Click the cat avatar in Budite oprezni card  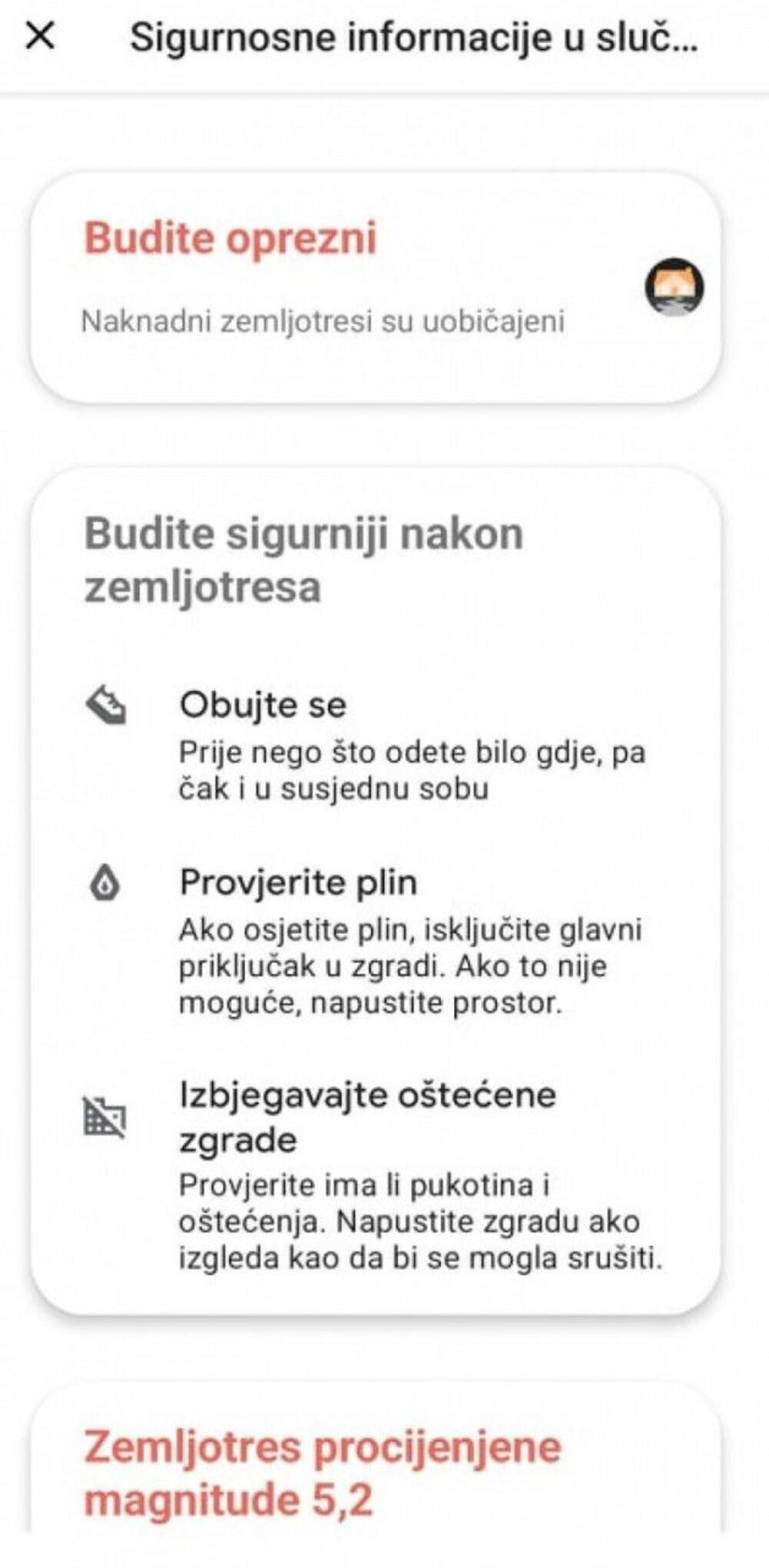coord(674,289)
